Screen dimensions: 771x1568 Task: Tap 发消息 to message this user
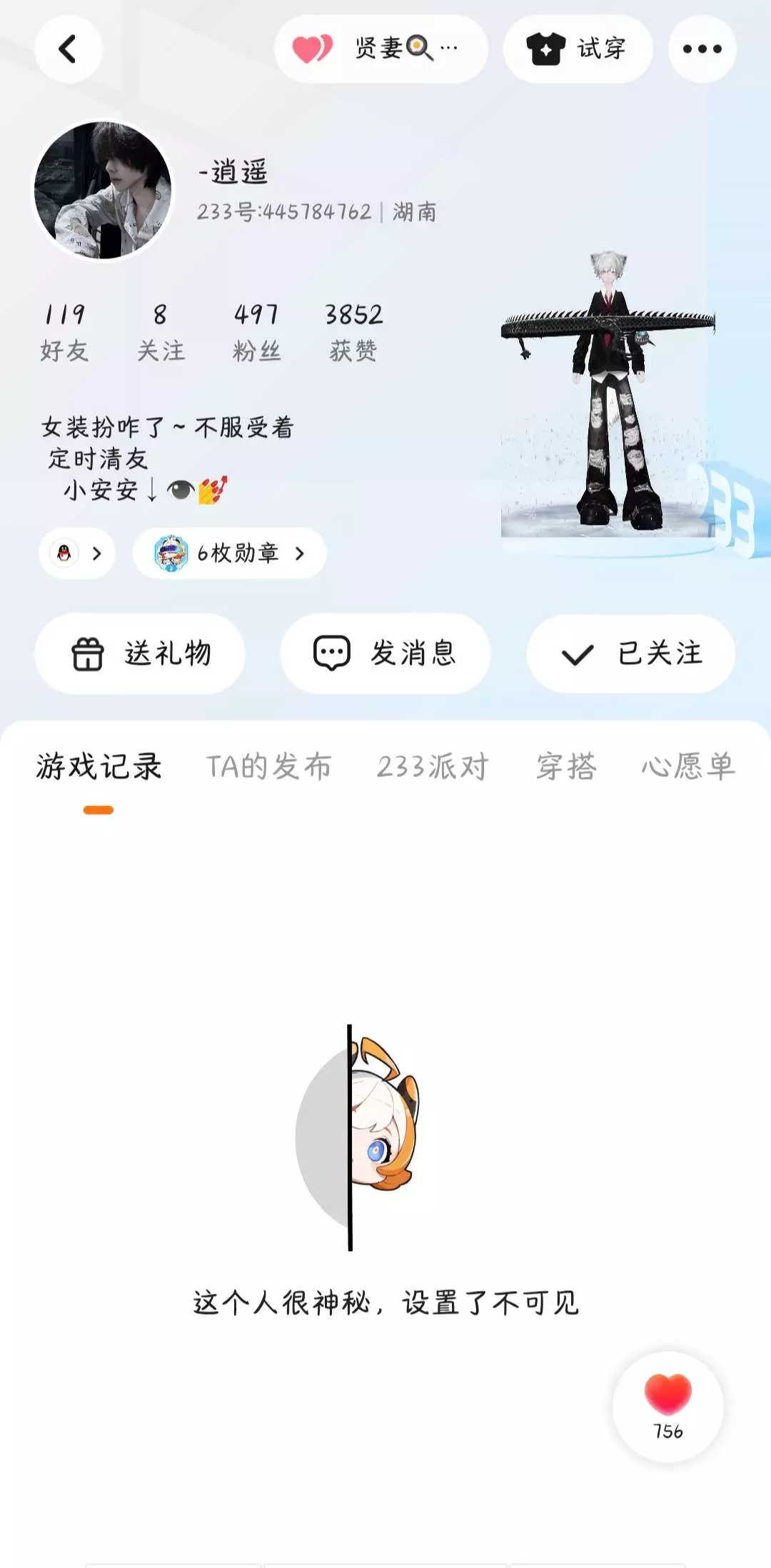[385, 653]
